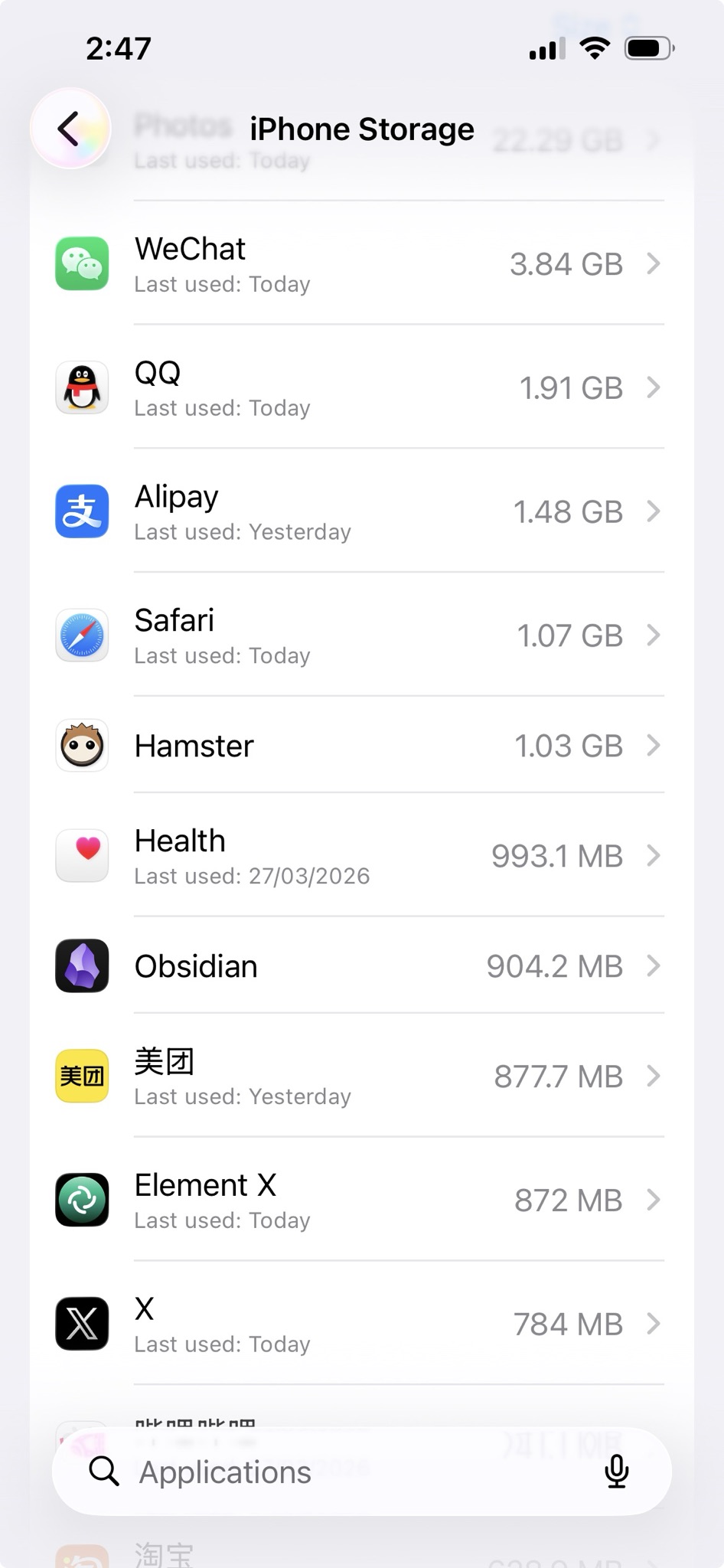Tap the Health heart icon
724x1568 pixels.
tap(82, 855)
